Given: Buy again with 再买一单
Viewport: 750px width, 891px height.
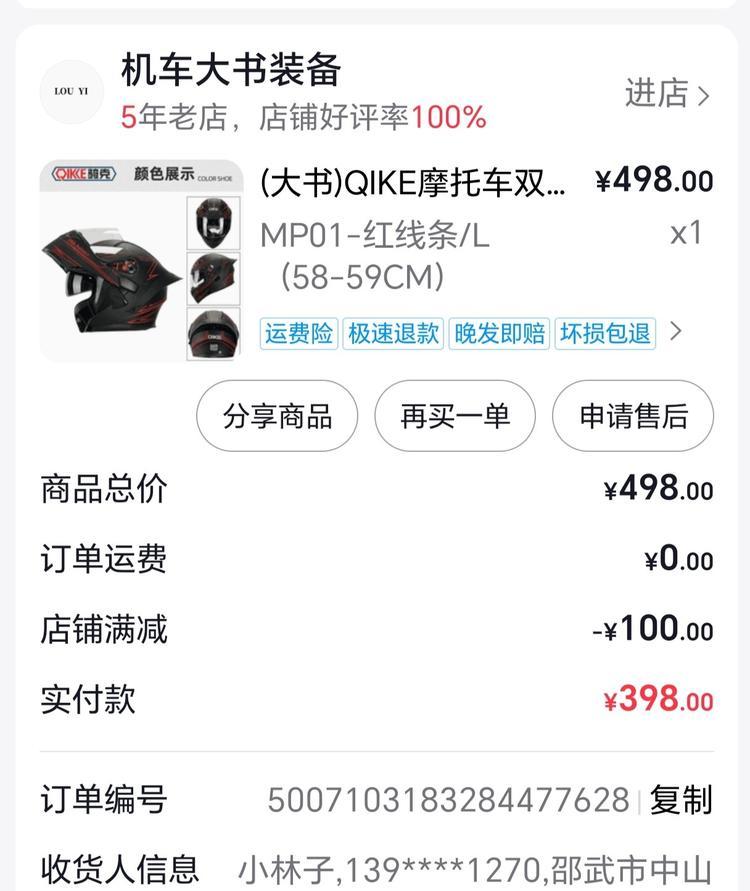Looking at the screenshot, I should pos(455,416).
